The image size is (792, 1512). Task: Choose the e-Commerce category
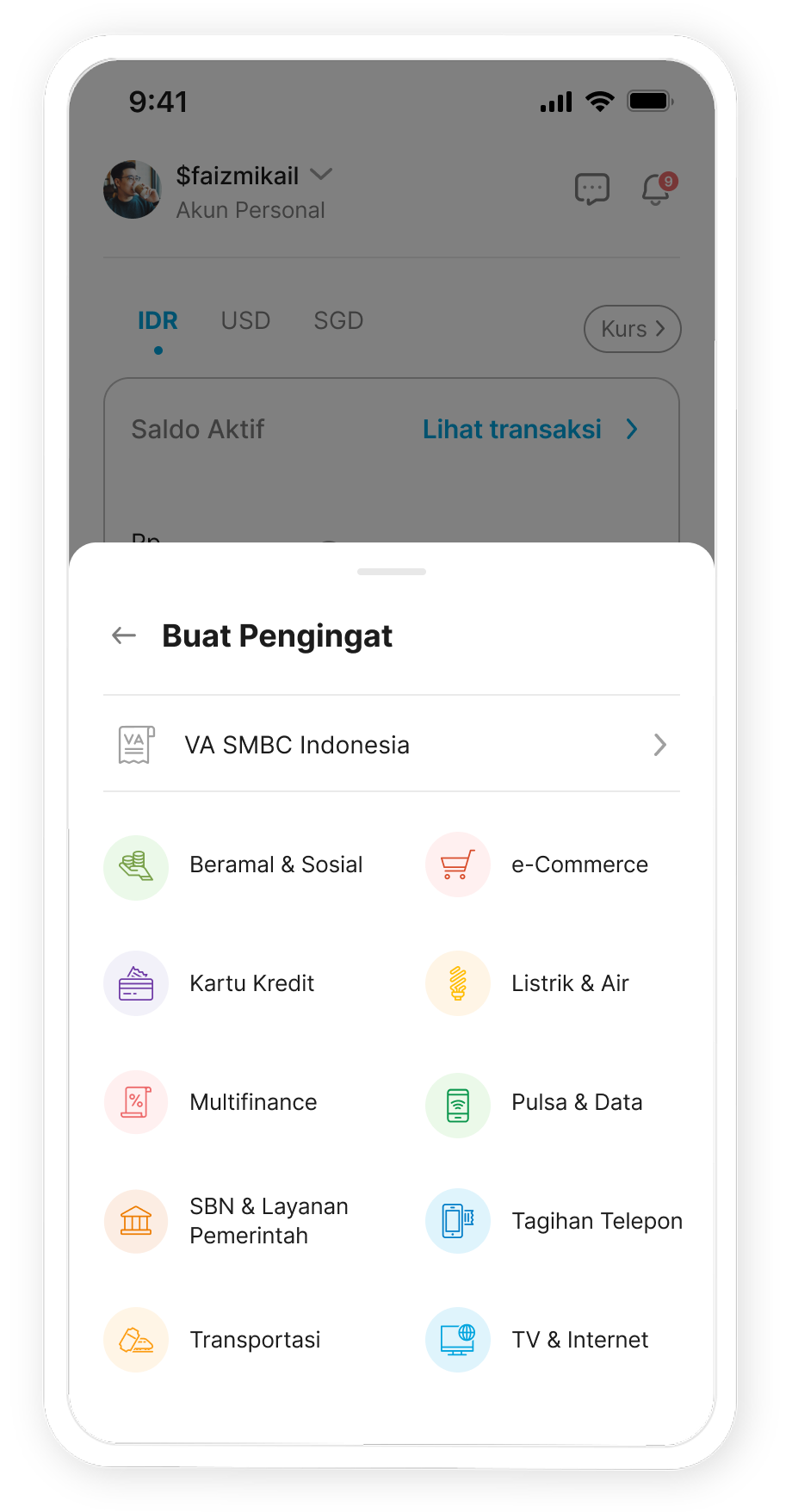coord(551,865)
